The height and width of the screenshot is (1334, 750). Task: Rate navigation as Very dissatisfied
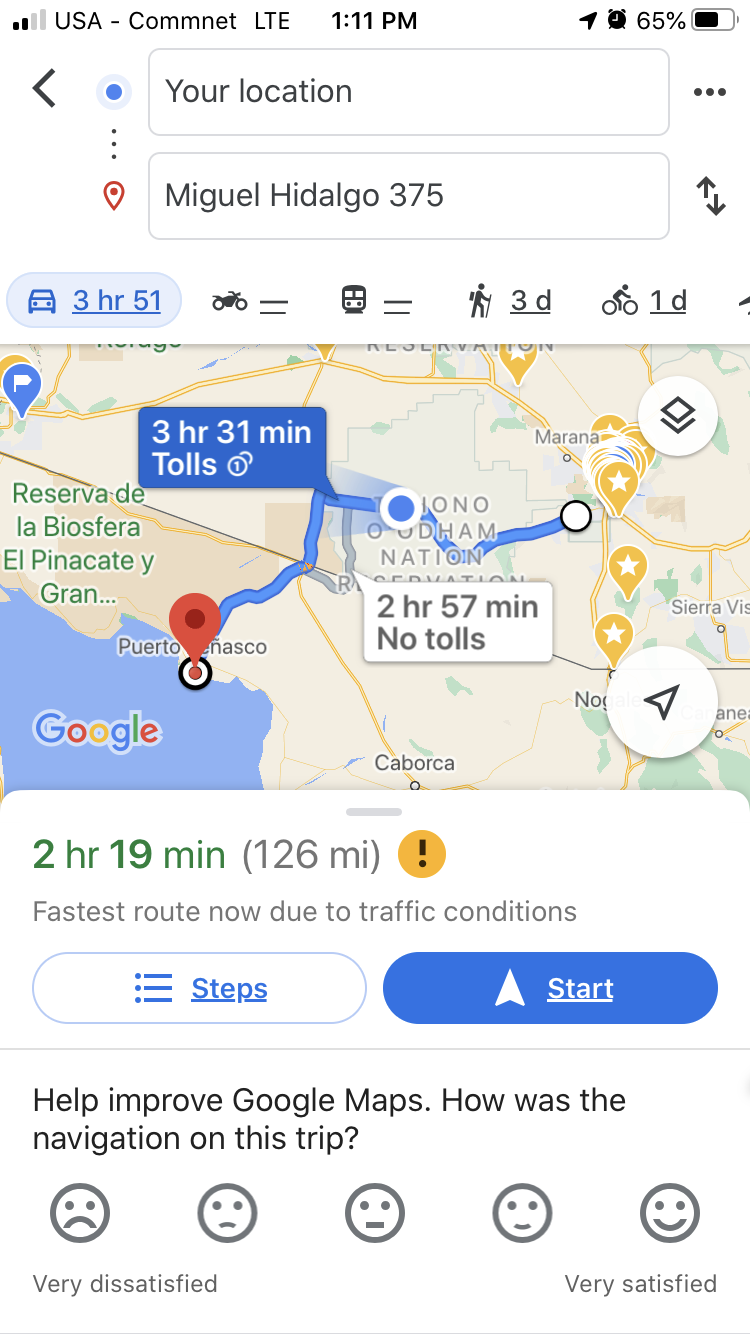80,1214
